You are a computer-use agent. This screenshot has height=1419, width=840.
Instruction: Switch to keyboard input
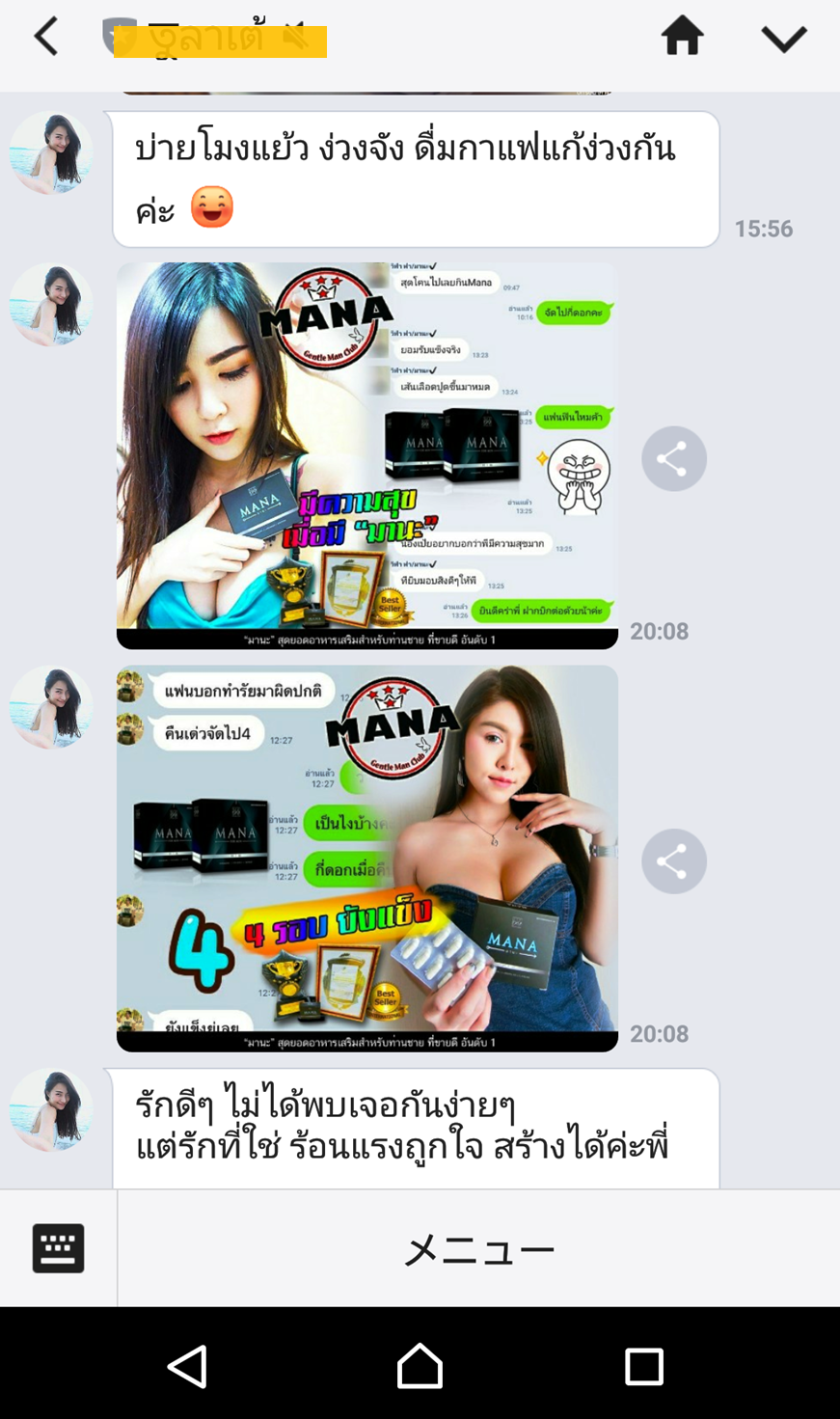click(x=58, y=1247)
